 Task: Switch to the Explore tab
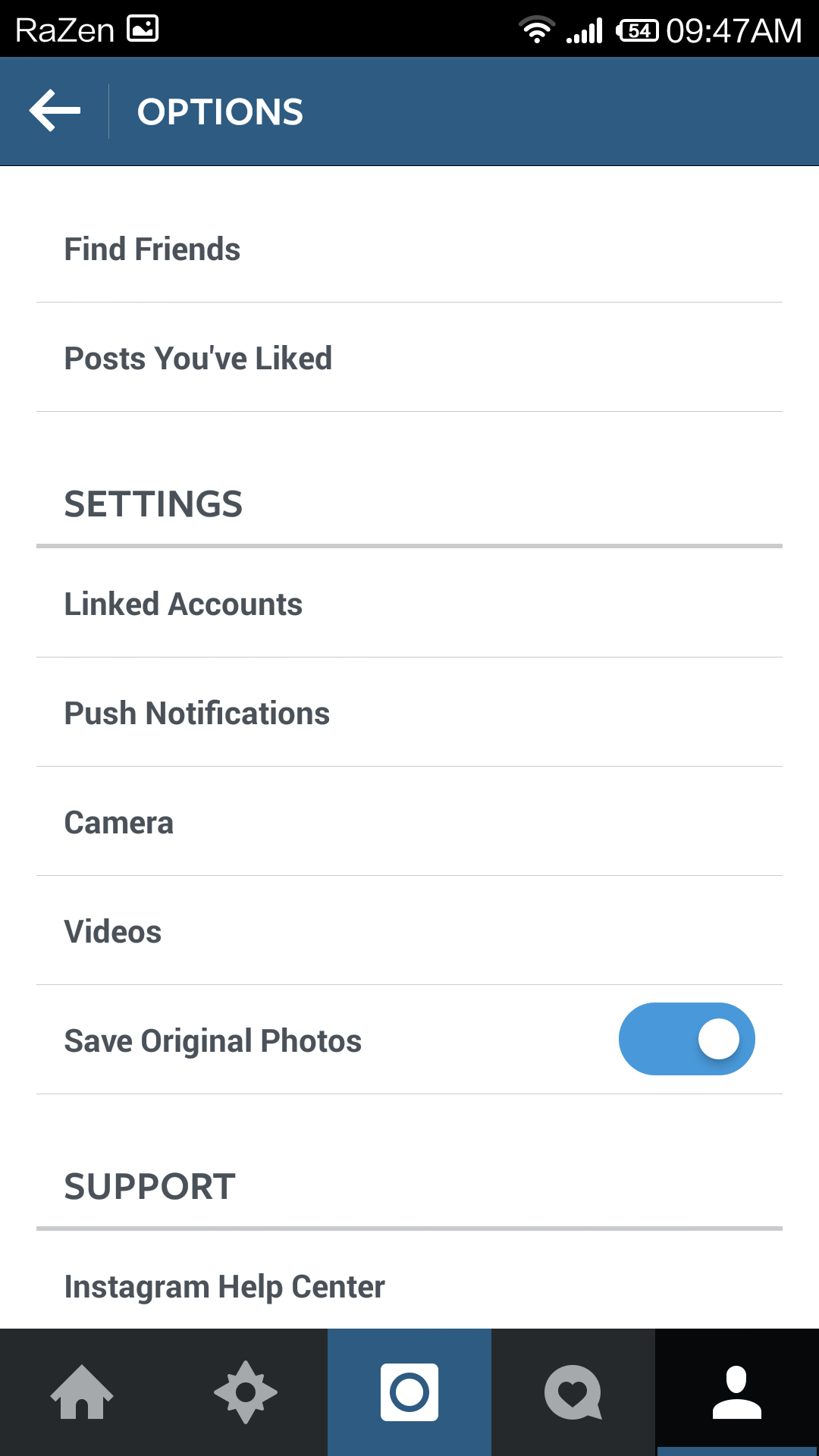[x=246, y=1392]
